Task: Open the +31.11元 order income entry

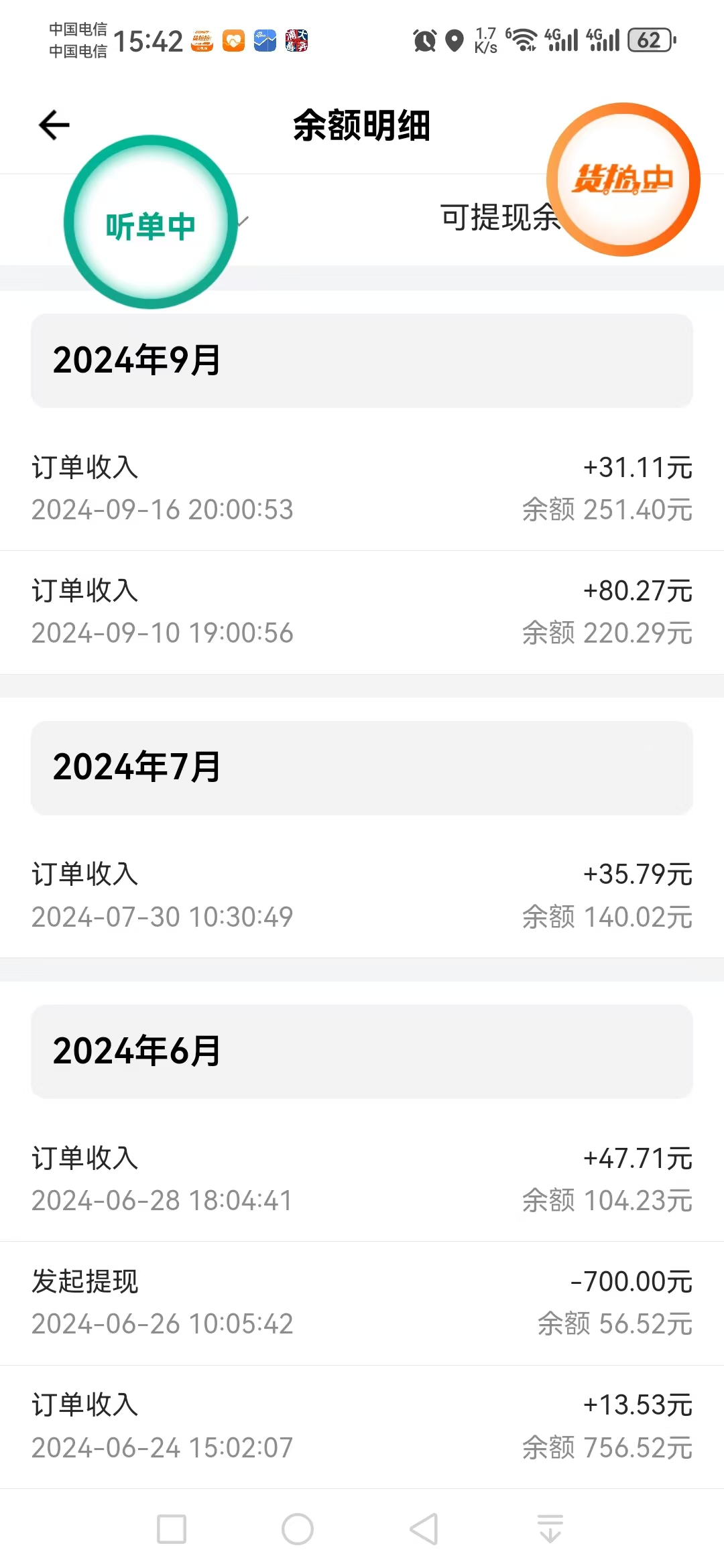Action: pos(362,488)
